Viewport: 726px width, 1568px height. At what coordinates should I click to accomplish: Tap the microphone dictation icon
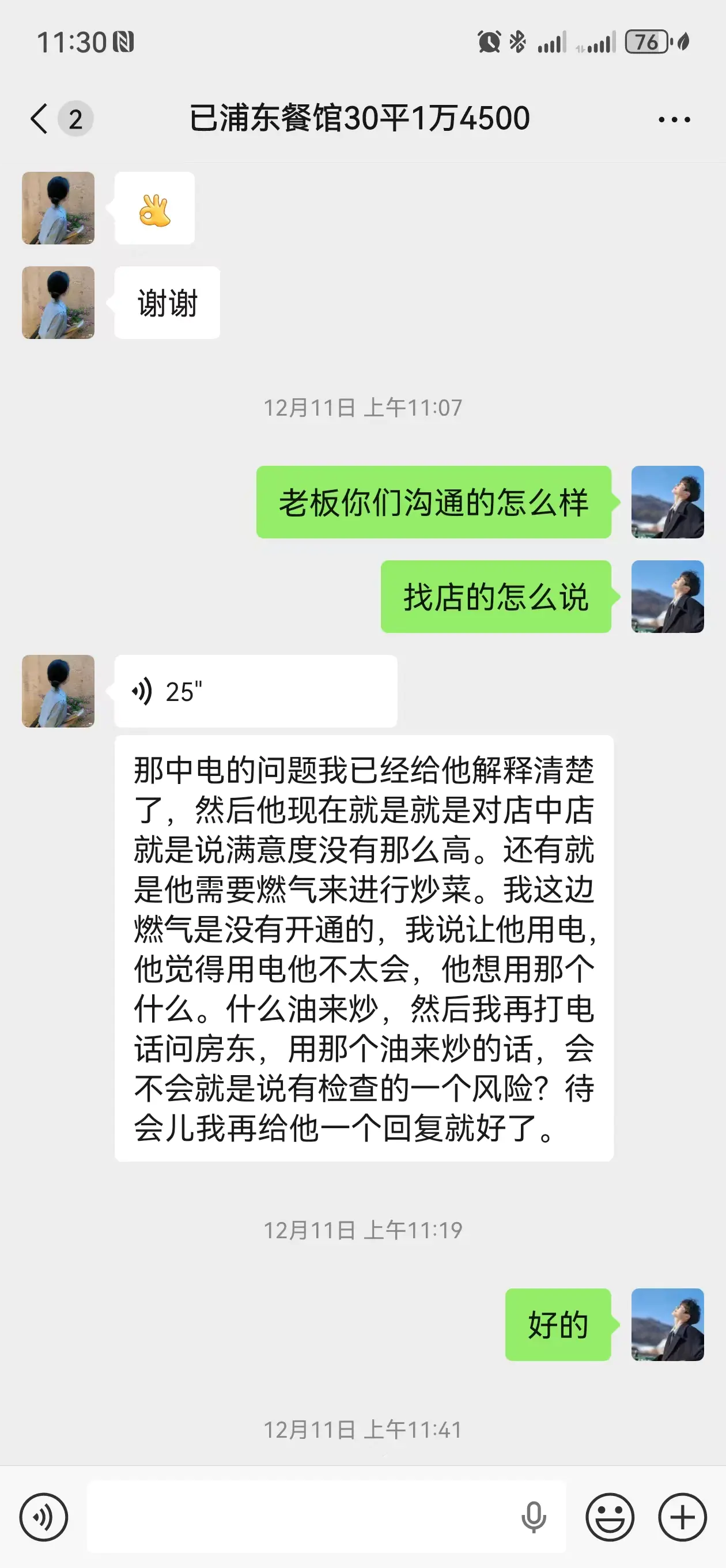coord(534,1517)
